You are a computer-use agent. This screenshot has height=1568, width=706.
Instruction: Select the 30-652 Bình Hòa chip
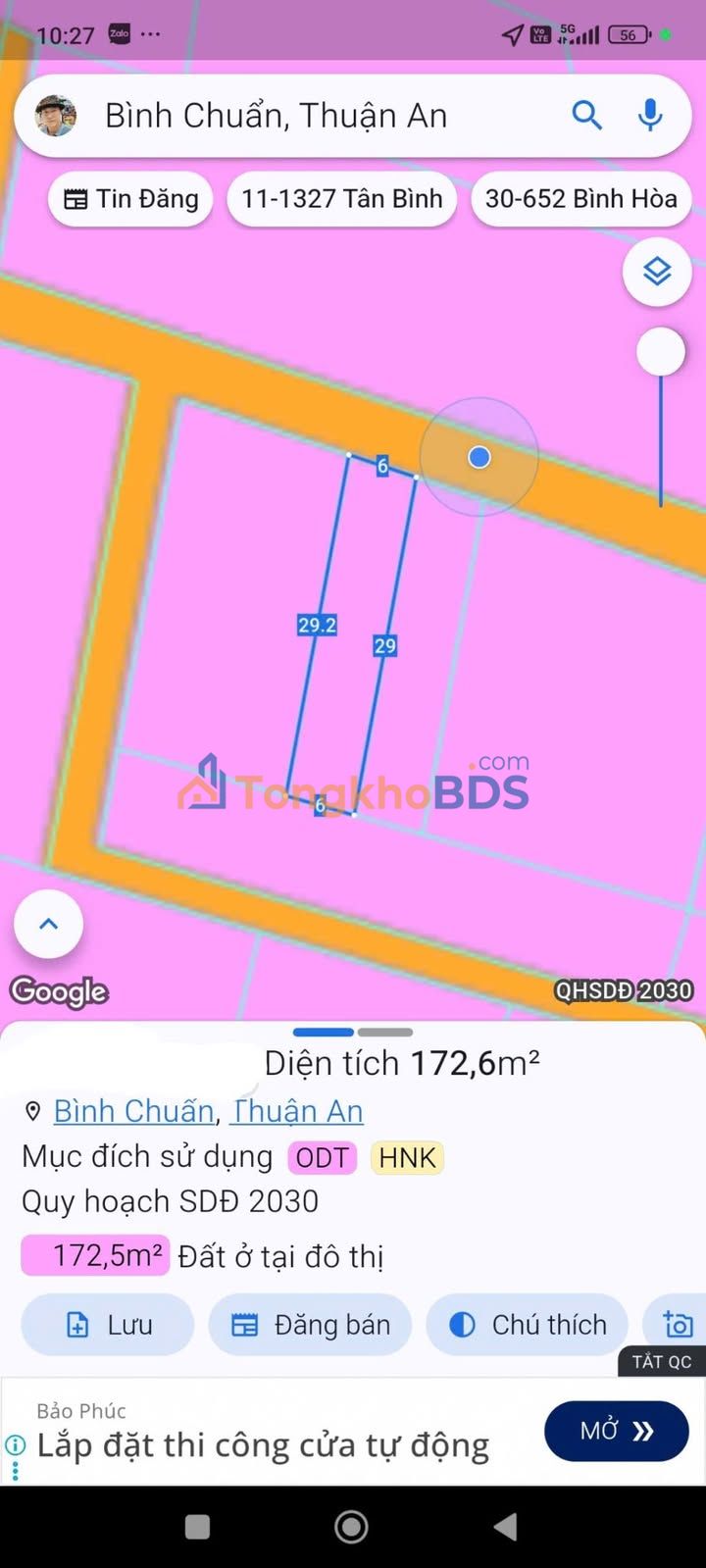click(580, 199)
